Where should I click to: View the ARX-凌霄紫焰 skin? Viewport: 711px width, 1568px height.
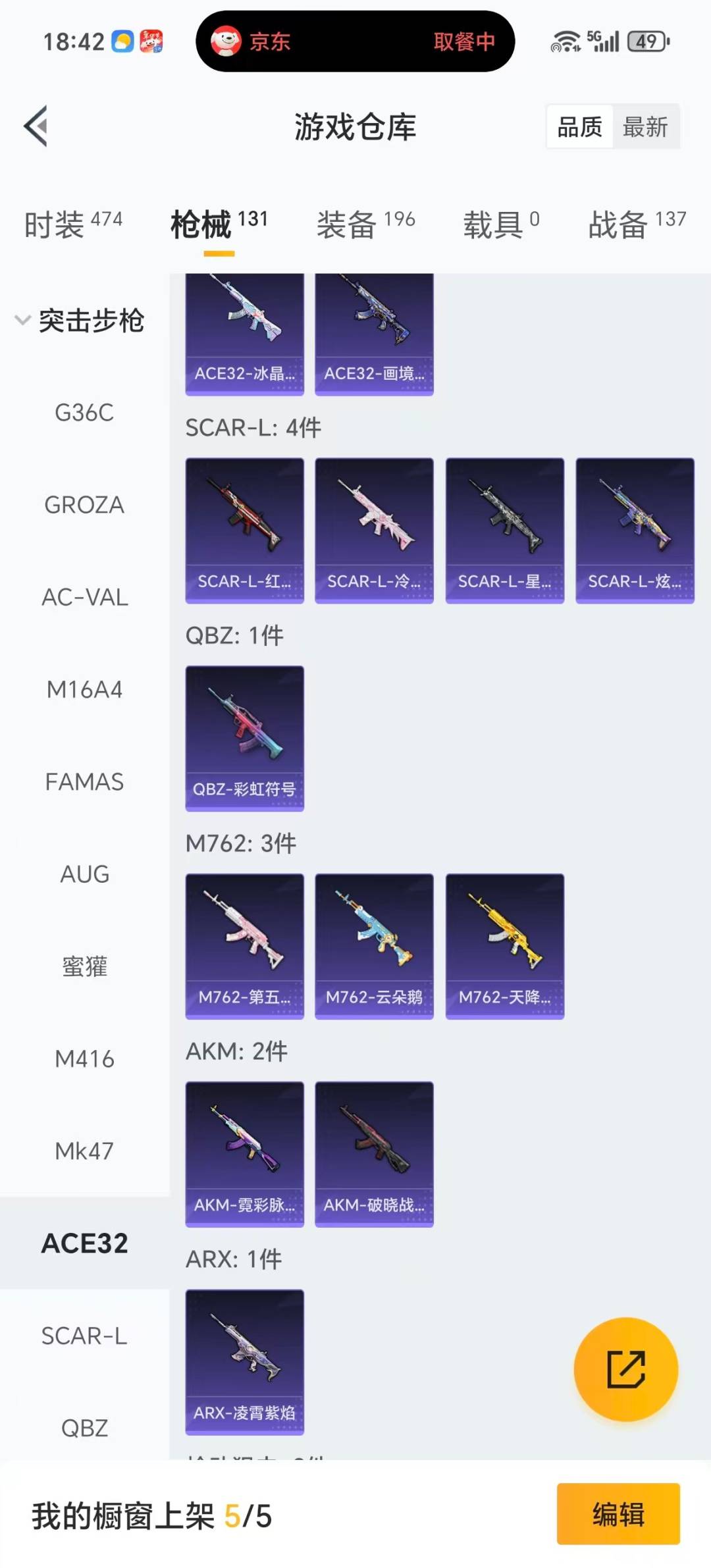244,1362
